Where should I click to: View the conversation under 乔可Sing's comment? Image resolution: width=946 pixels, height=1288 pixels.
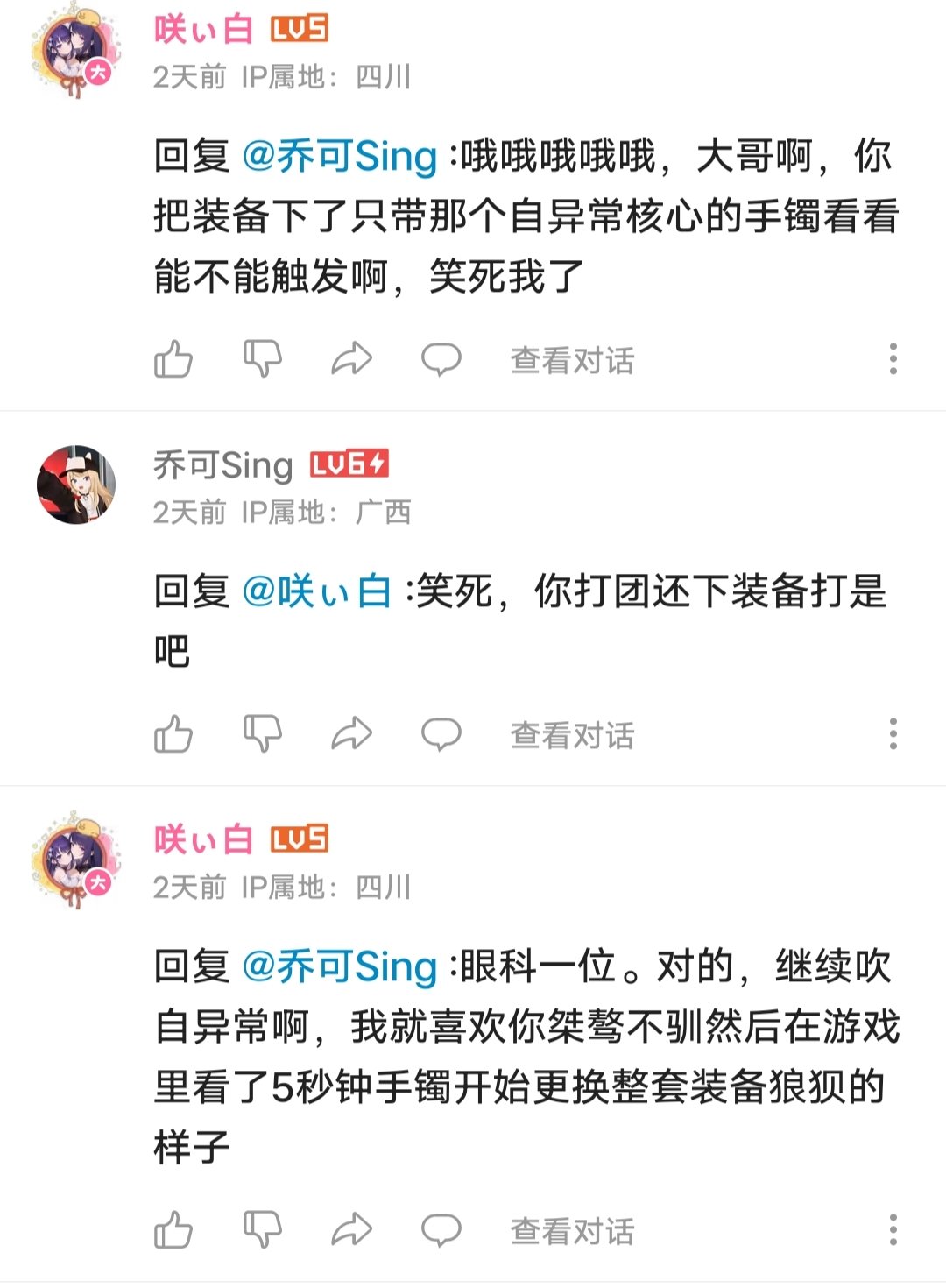[573, 735]
